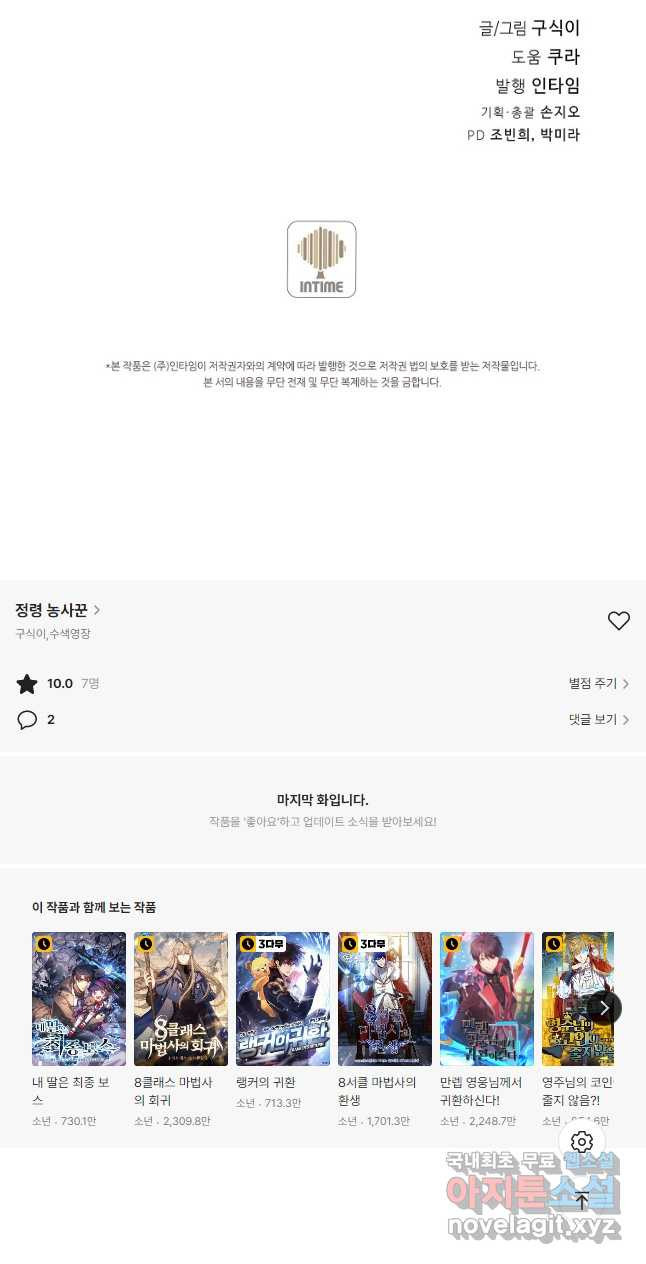The image size is (646, 1264).
Task: Open 8서클 마법사의 환생 webtoon
Action: (385, 999)
